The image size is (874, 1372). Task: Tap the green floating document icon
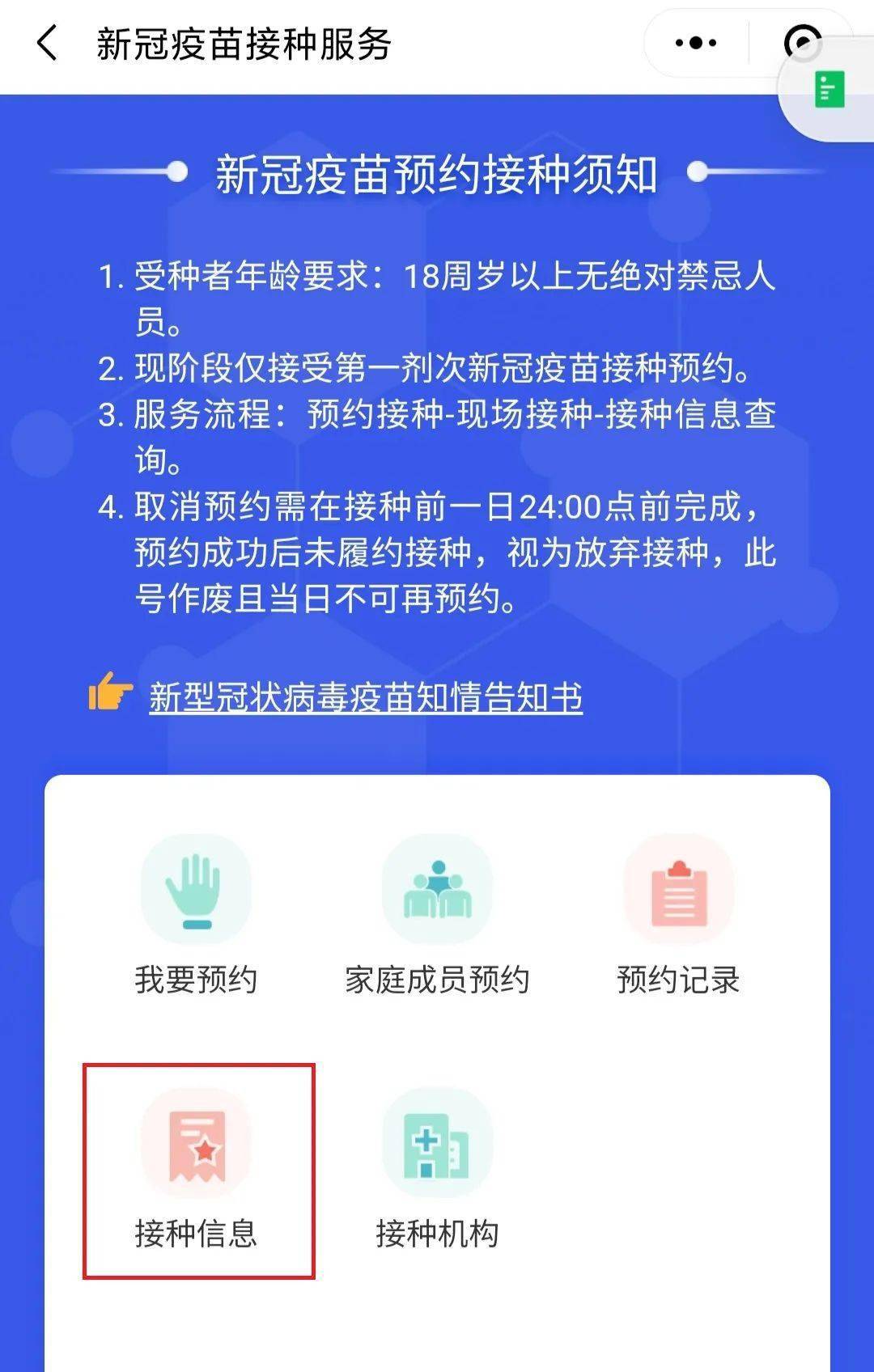(829, 90)
